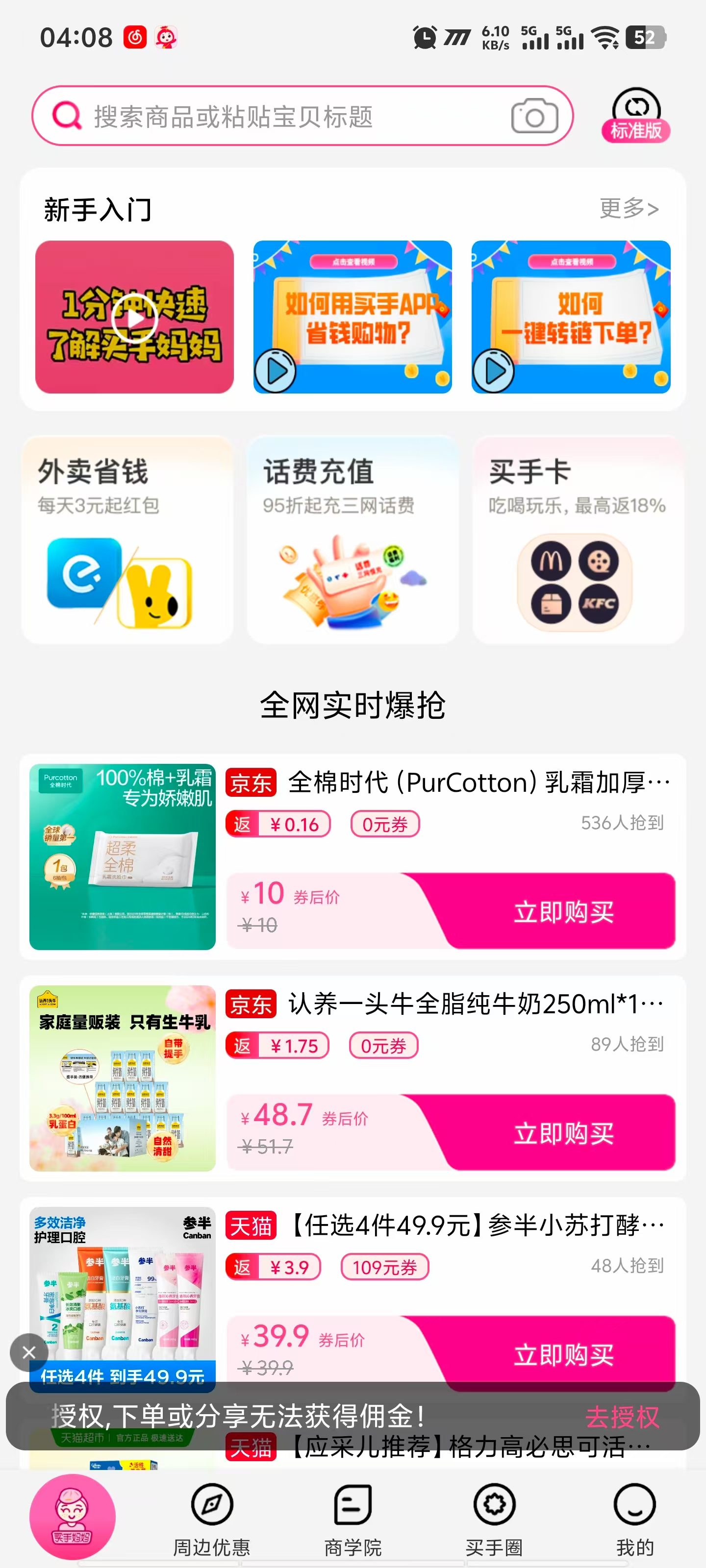Play the 如何一键转链下单 video

[571, 317]
